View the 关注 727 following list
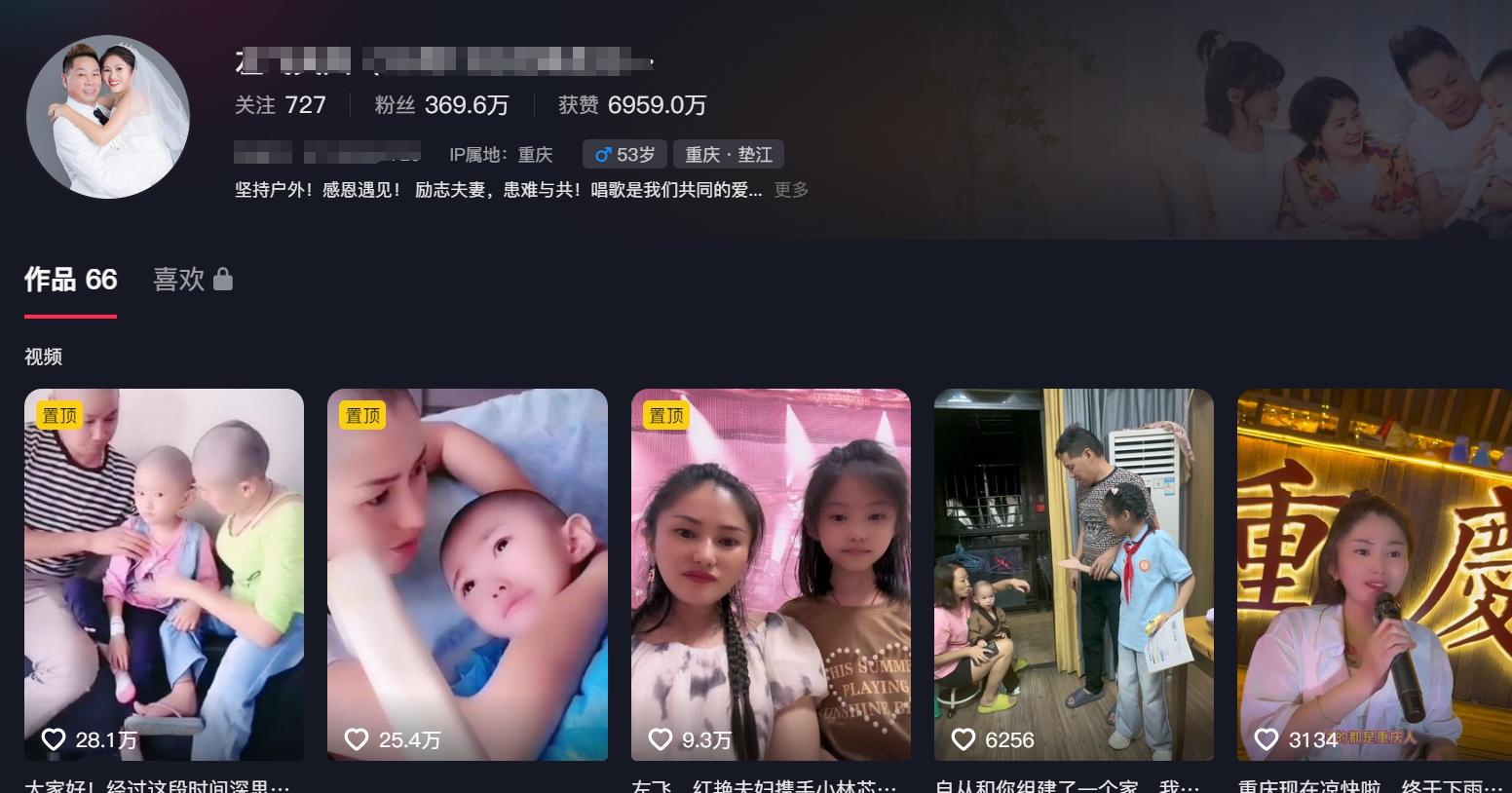 (x=281, y=105)
